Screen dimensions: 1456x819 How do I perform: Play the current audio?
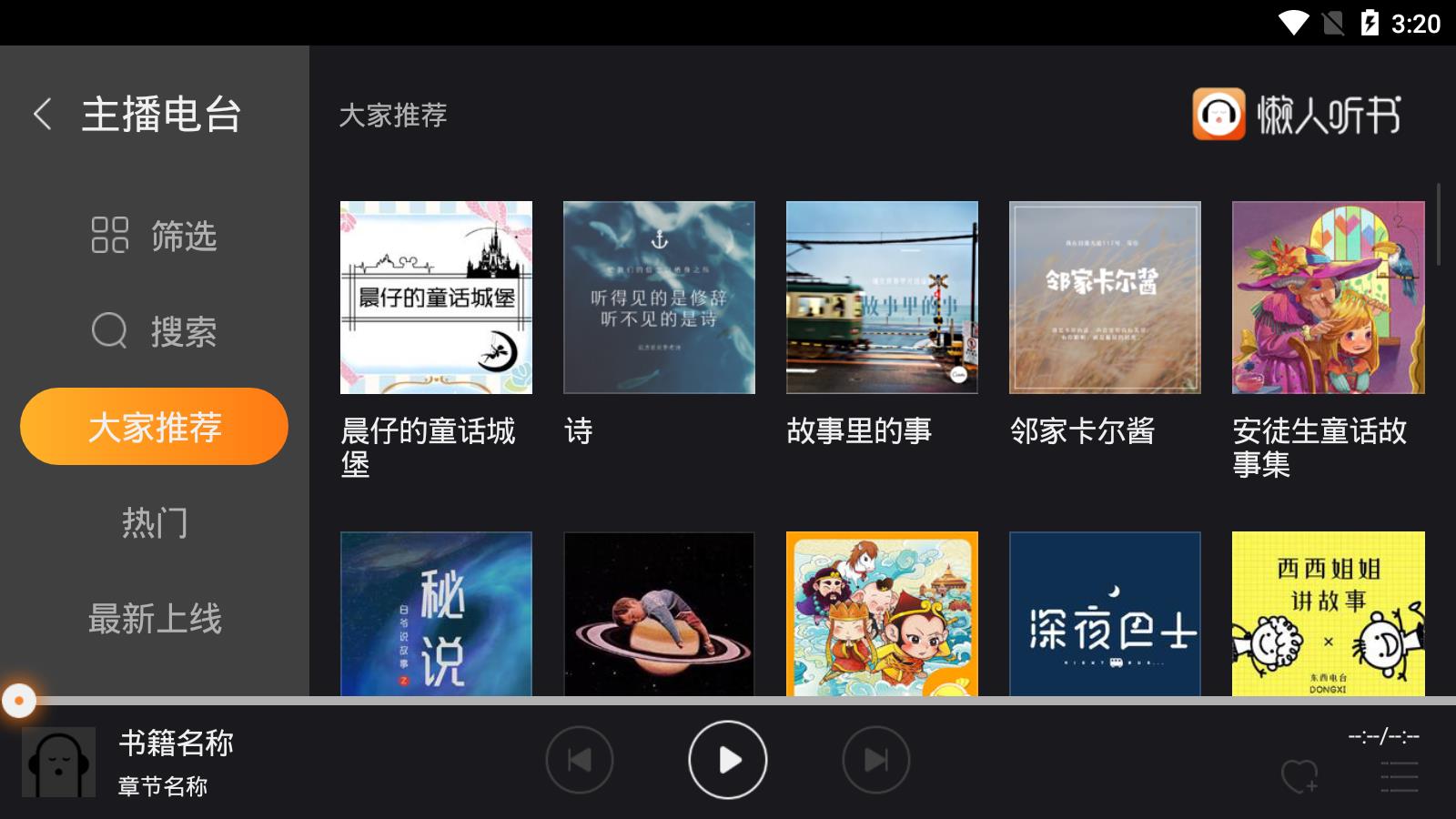pyautogui.click(x=727, y=760)
